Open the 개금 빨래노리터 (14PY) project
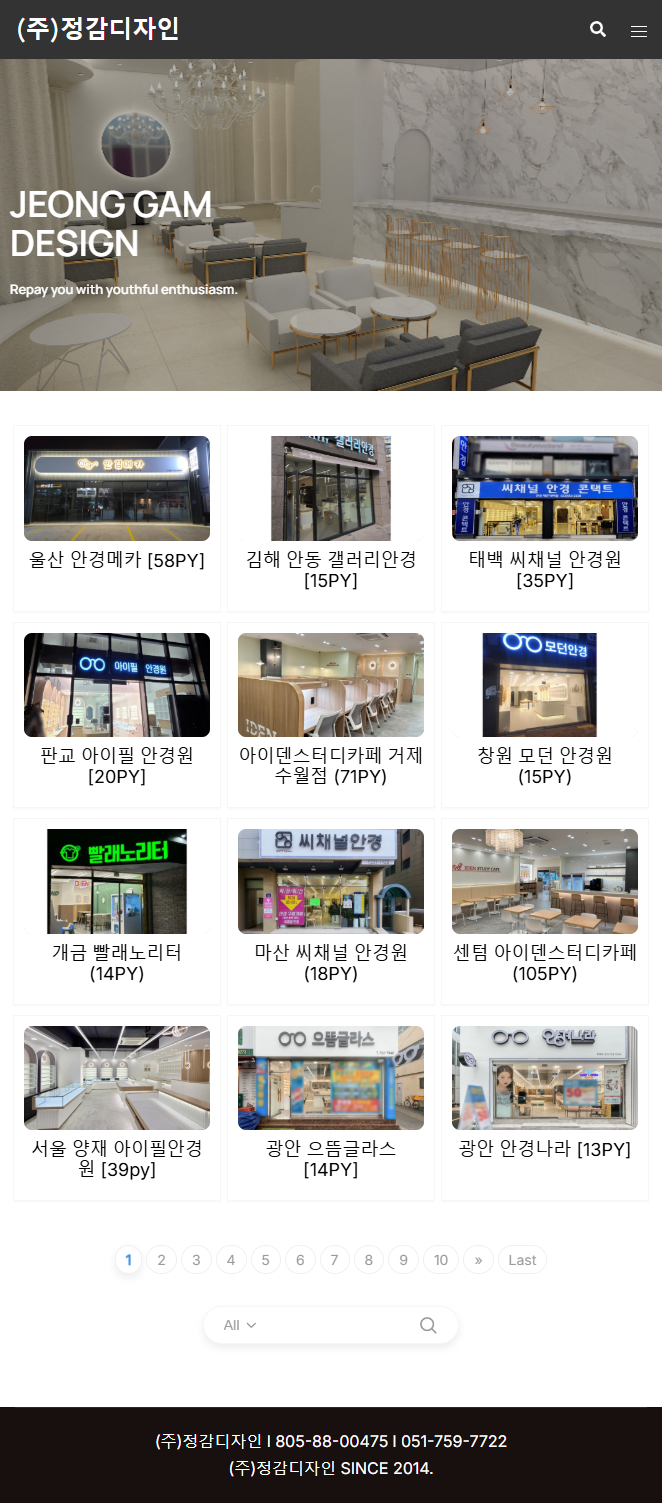This screenshot has width=662, height=1503. [117, 881]
